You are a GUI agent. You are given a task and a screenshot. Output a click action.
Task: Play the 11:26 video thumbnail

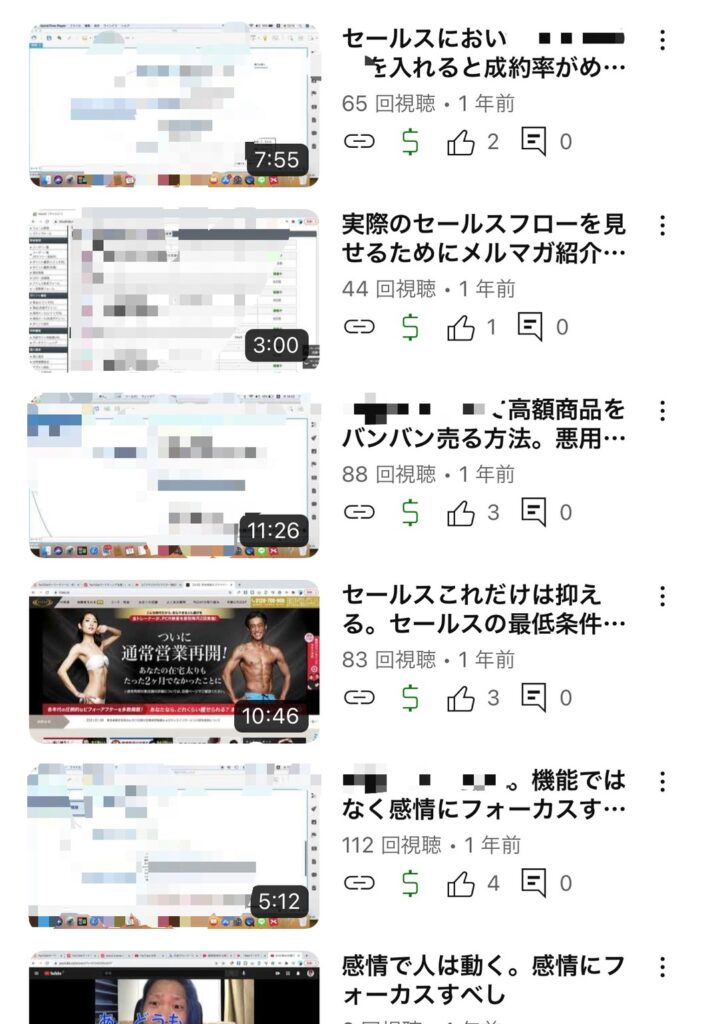tap(174, 475)
